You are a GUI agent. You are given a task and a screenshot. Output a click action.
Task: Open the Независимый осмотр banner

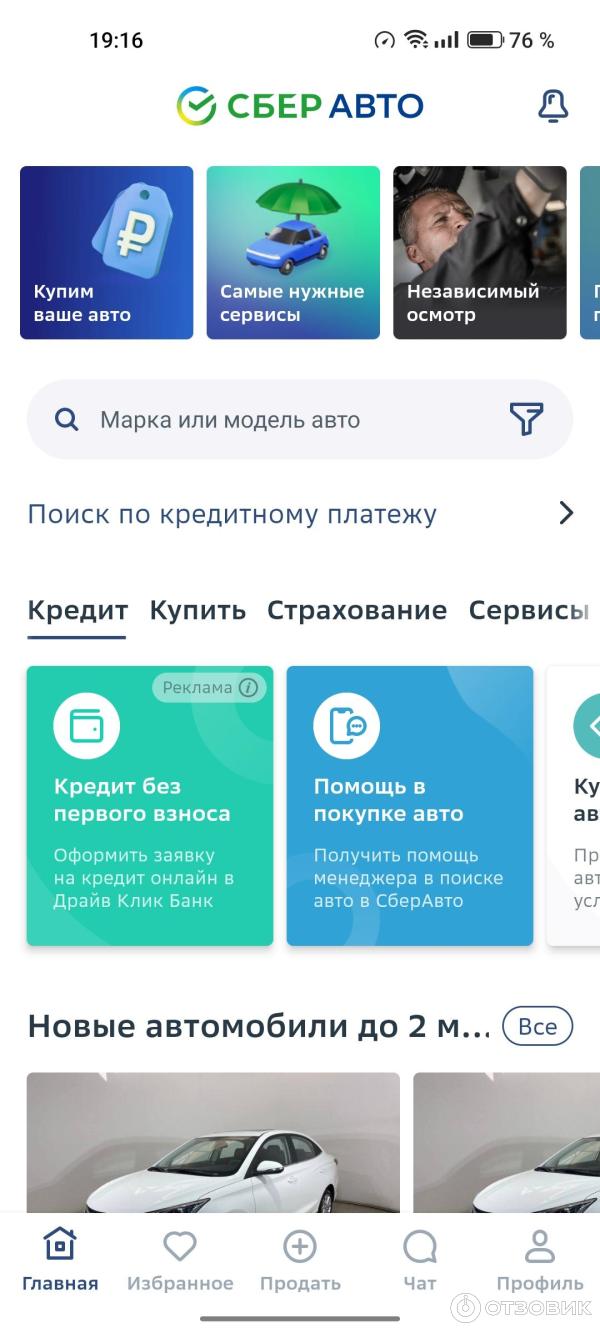pos(480,253)
